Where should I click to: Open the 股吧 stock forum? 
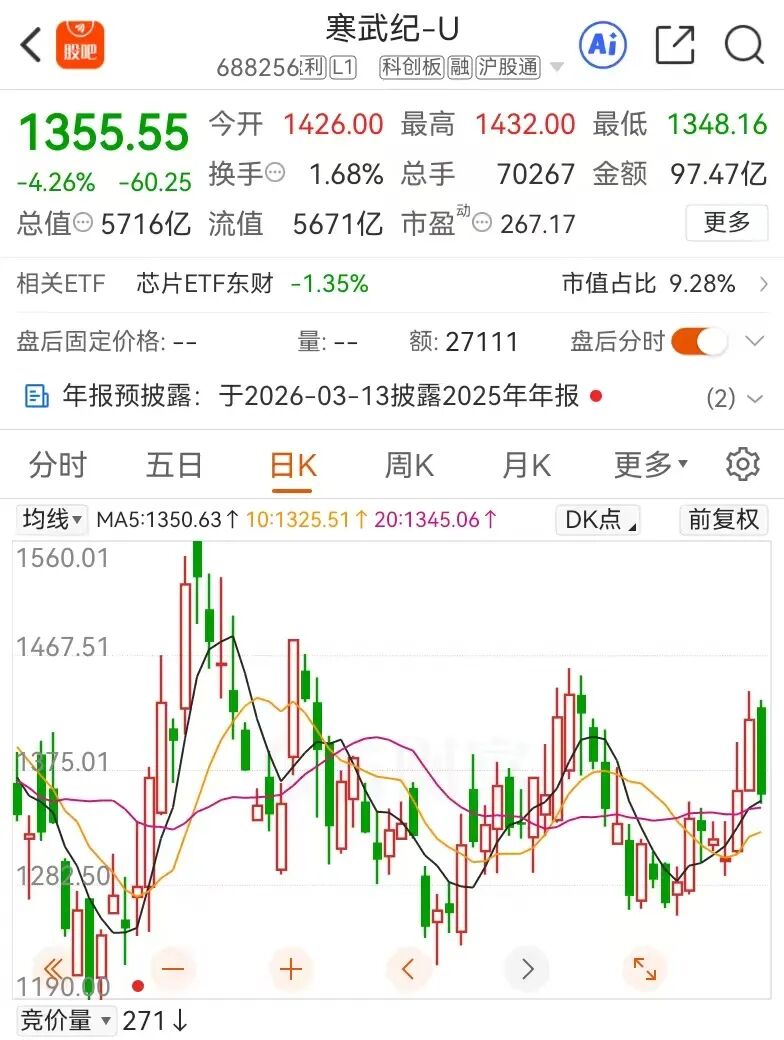pos(80,45)
